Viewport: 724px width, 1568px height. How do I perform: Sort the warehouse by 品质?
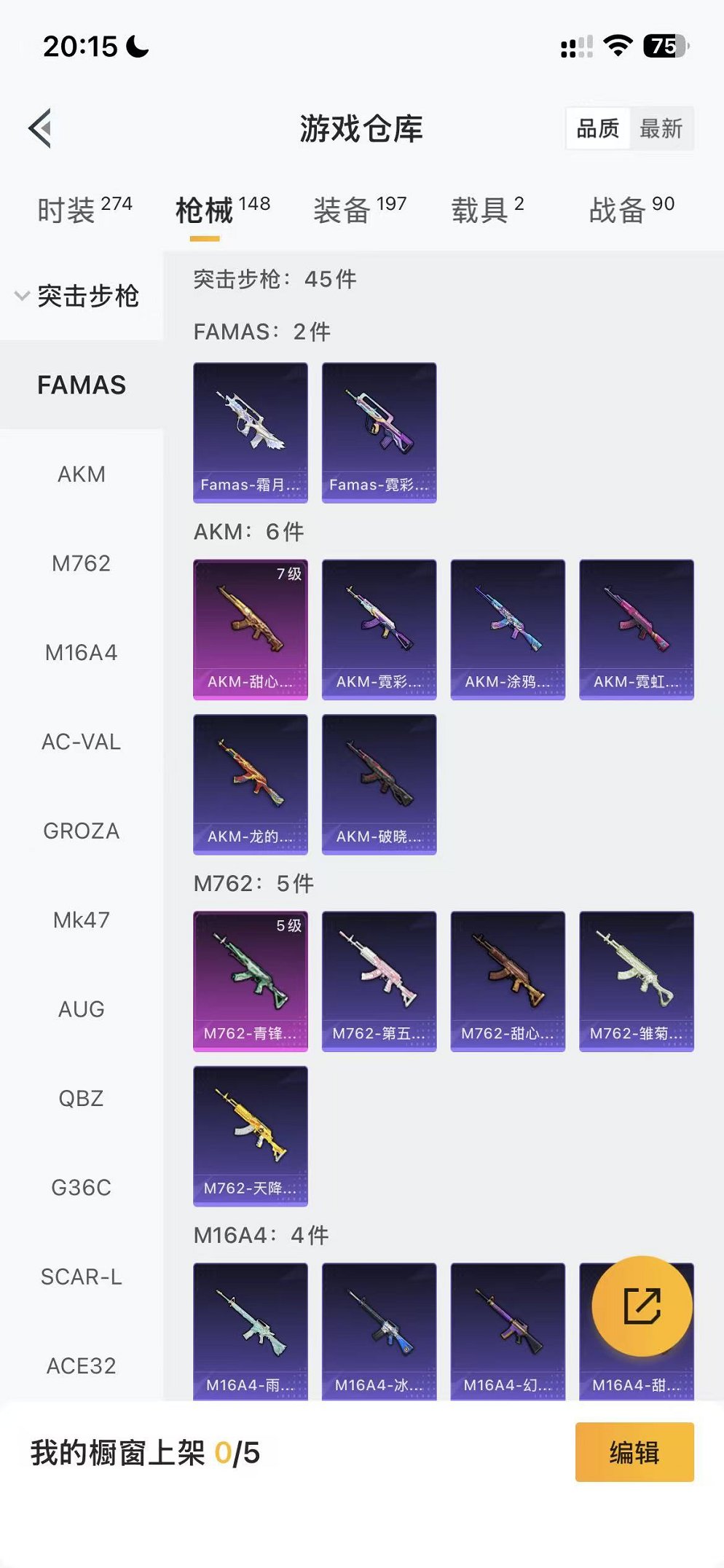(598, 129)
